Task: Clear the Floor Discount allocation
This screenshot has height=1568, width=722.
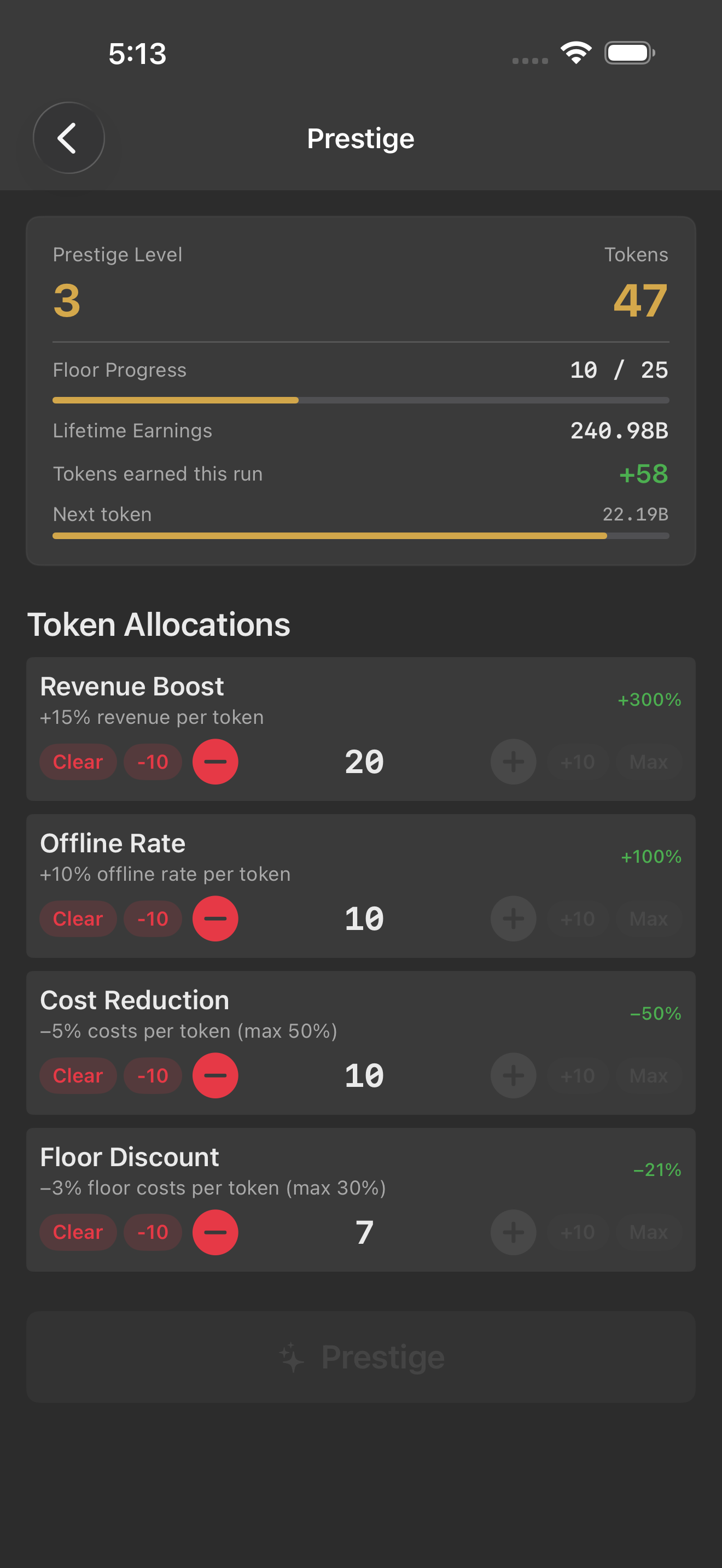Action: 78,1232
